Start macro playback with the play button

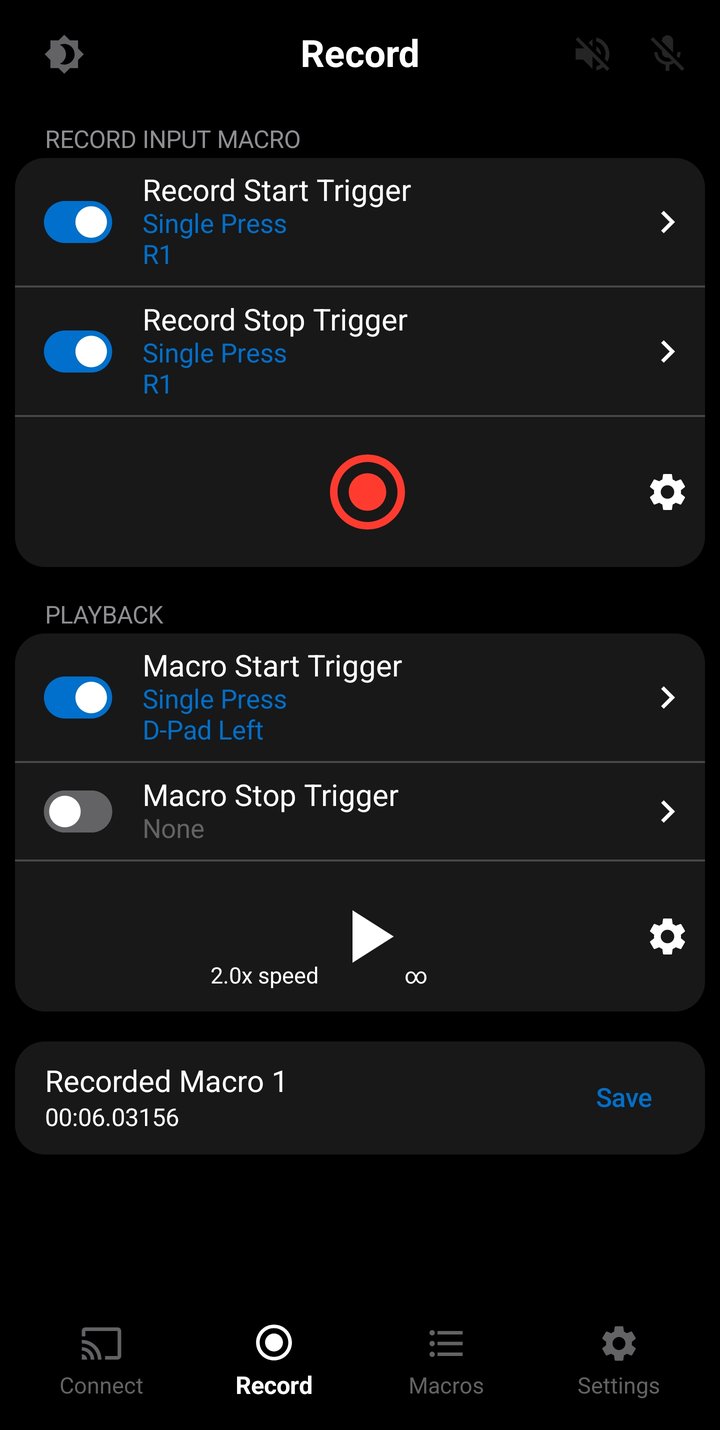pos(372,935)
